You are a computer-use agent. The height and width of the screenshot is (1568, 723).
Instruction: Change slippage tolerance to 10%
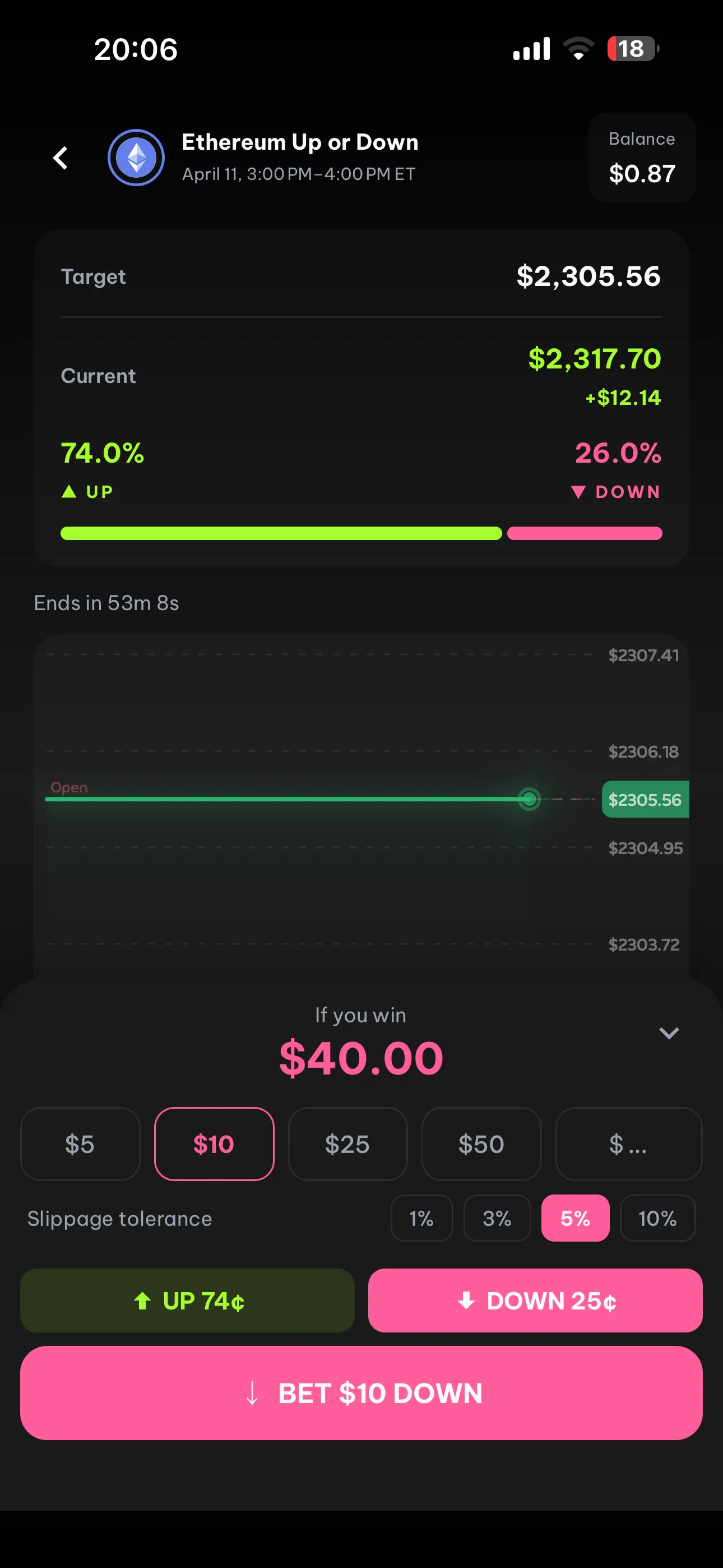click(x=657, y=1218)
